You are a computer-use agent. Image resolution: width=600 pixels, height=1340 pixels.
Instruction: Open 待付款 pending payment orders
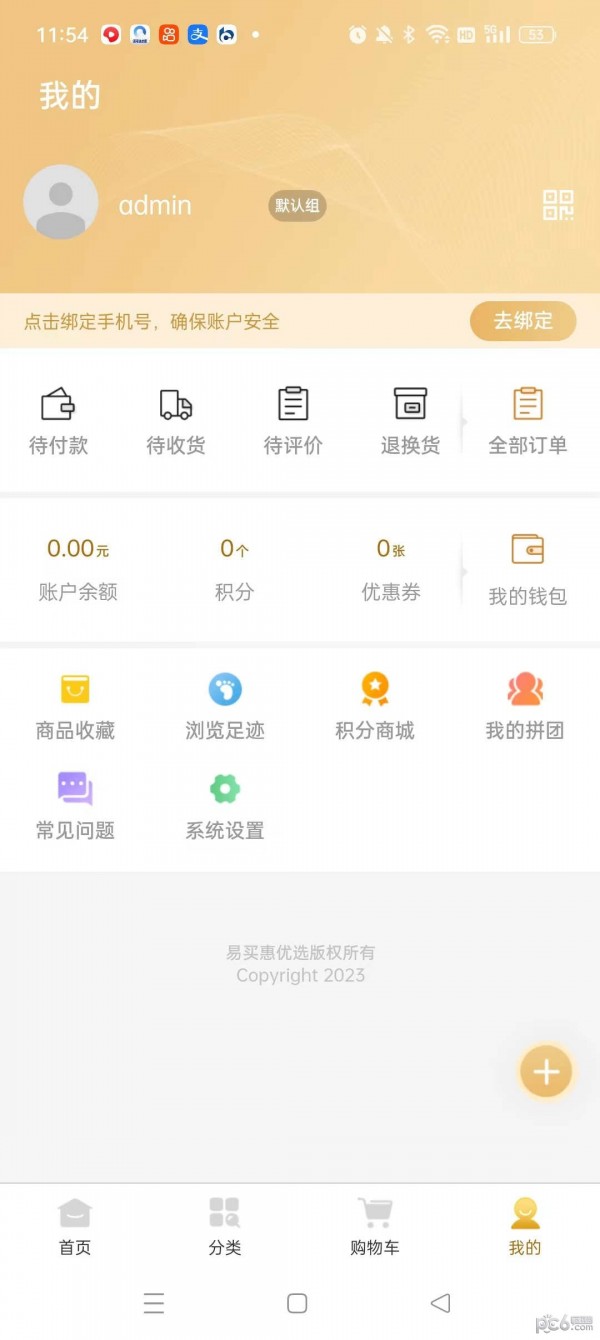pos(59,421)
